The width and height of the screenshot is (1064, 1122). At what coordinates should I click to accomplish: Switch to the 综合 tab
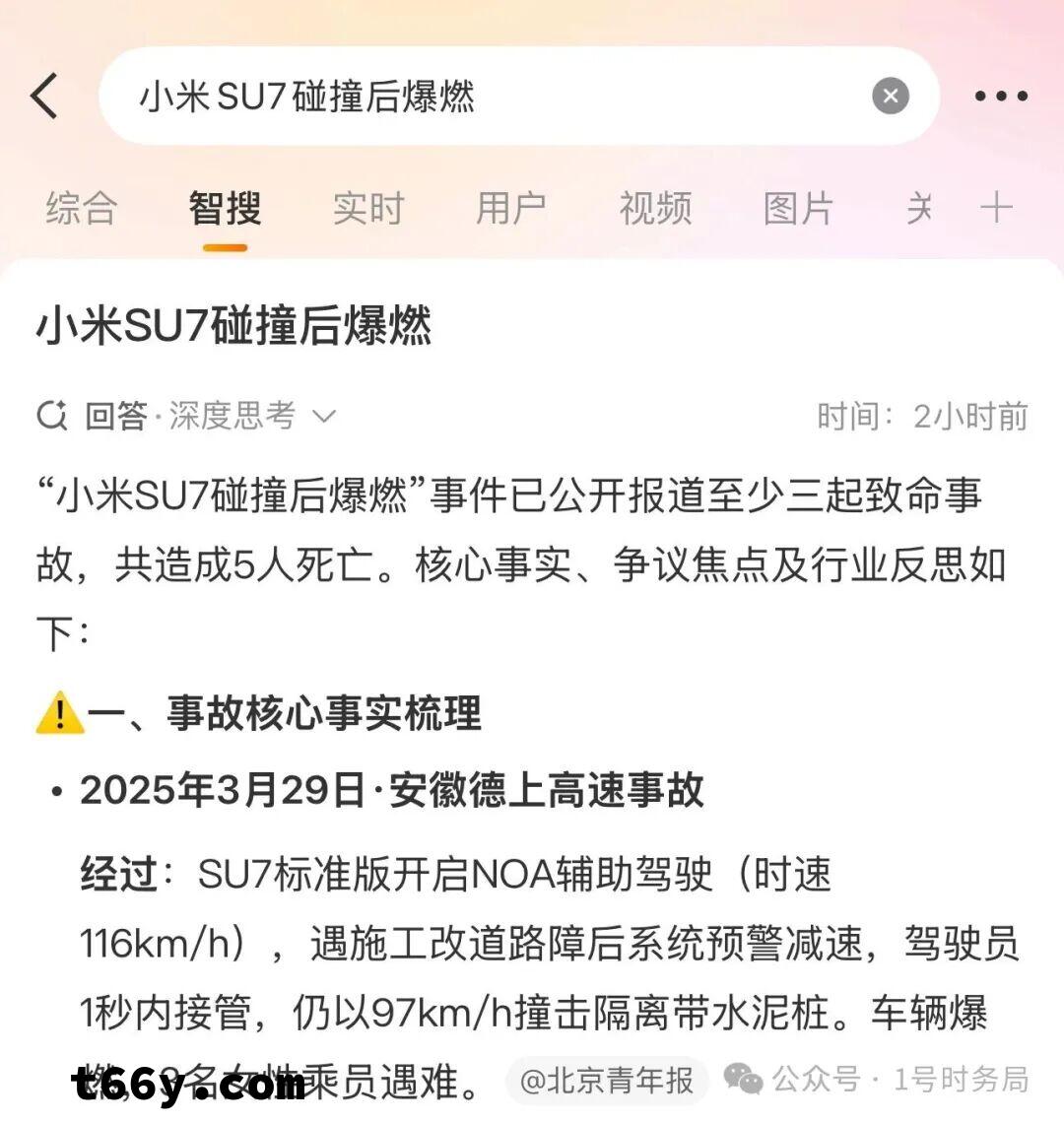81,209
